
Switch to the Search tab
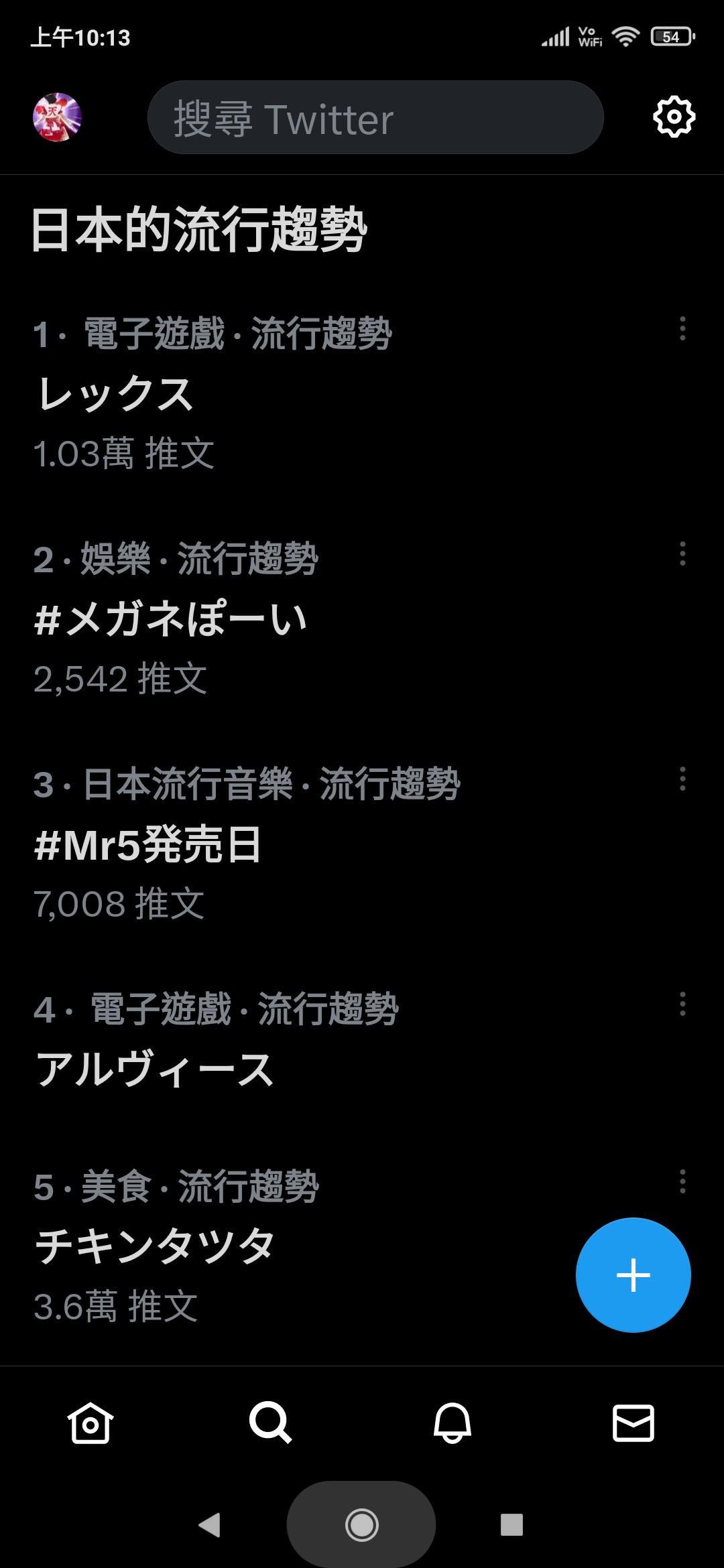coord(271,1422)
